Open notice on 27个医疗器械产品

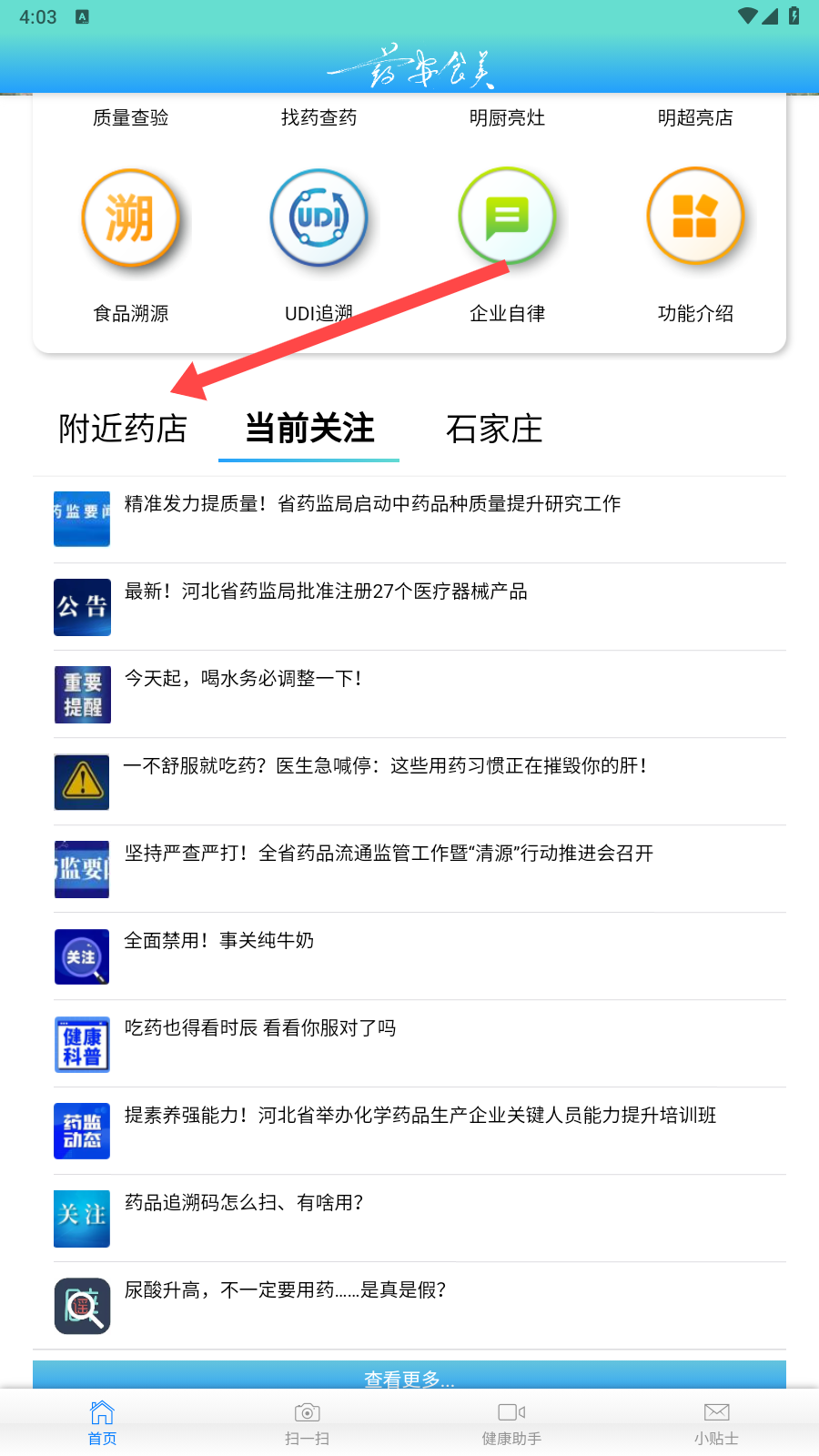pyautogui.click(x=326, y=591)
